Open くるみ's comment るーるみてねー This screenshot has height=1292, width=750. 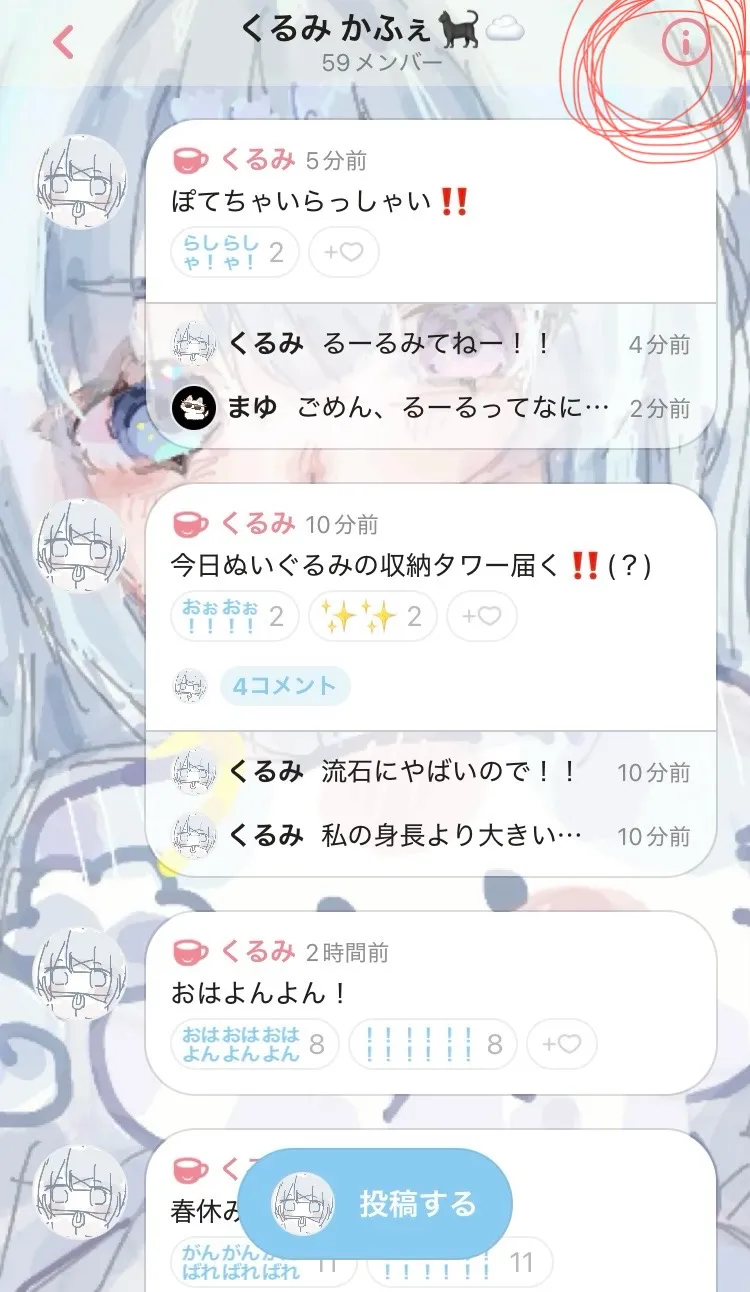[x=431, y=344]
